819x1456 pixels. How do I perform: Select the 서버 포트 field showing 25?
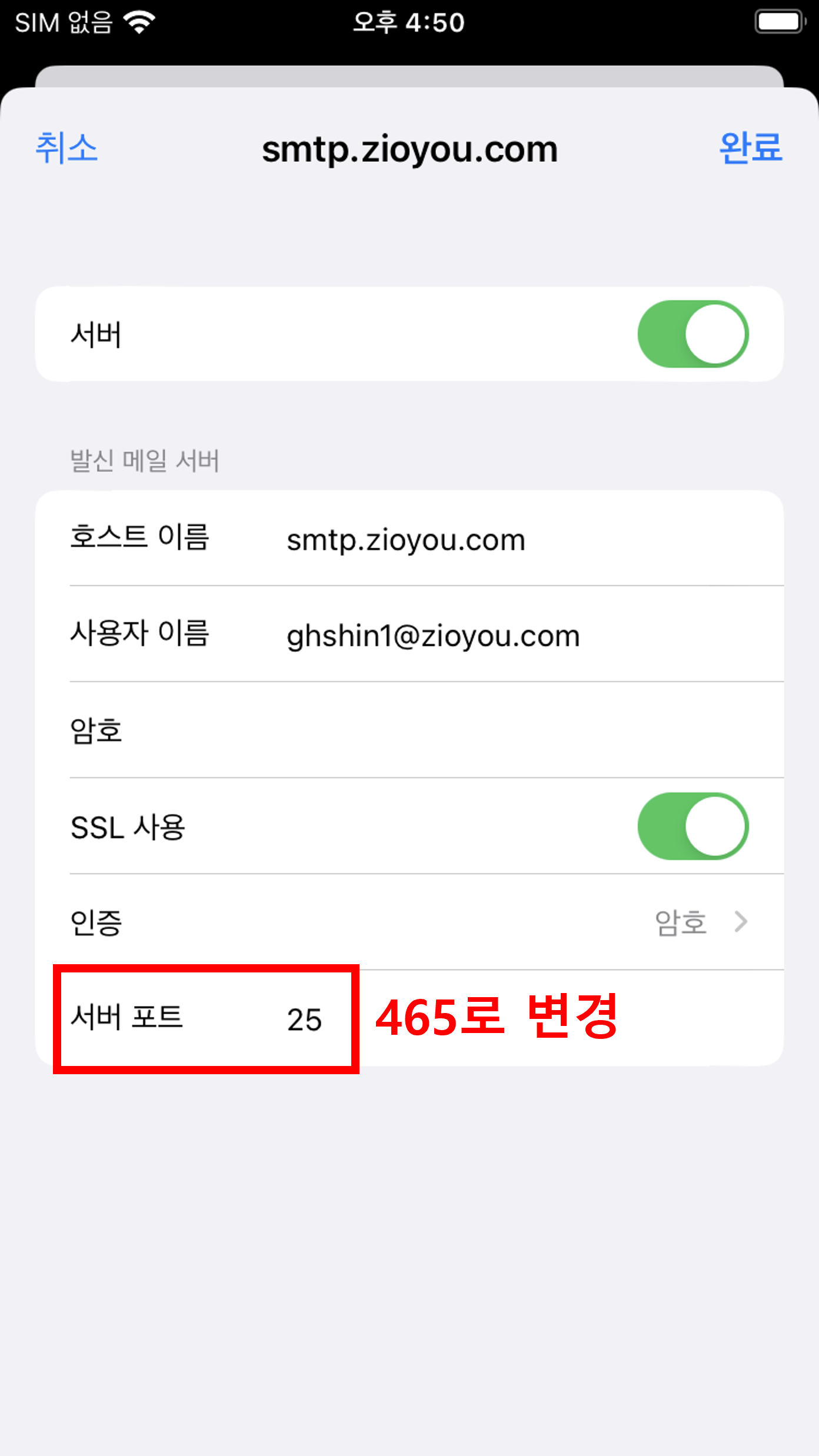(409, 1018)
